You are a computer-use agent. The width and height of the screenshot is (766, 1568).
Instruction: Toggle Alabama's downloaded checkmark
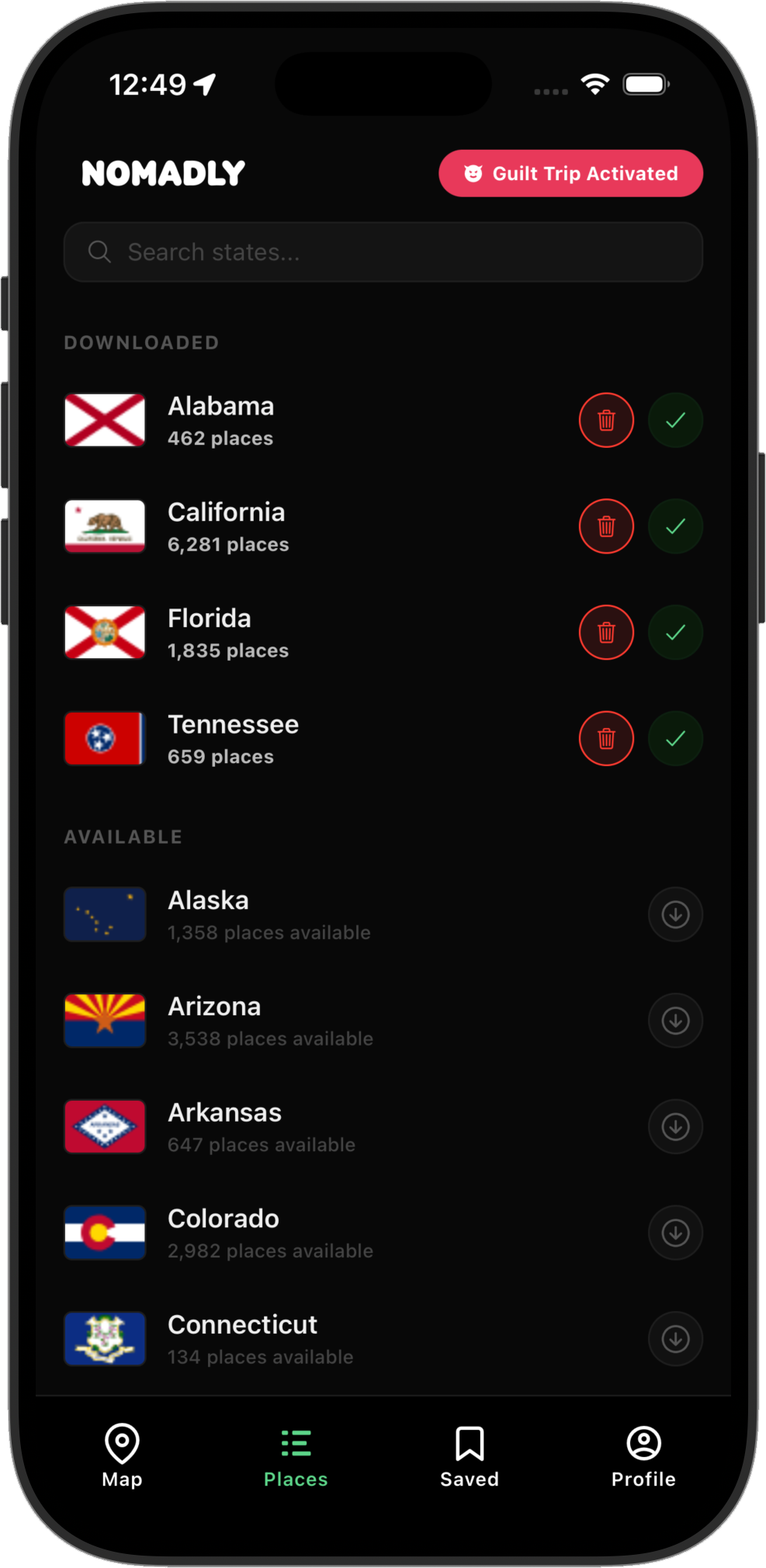[x=675, y=420]
